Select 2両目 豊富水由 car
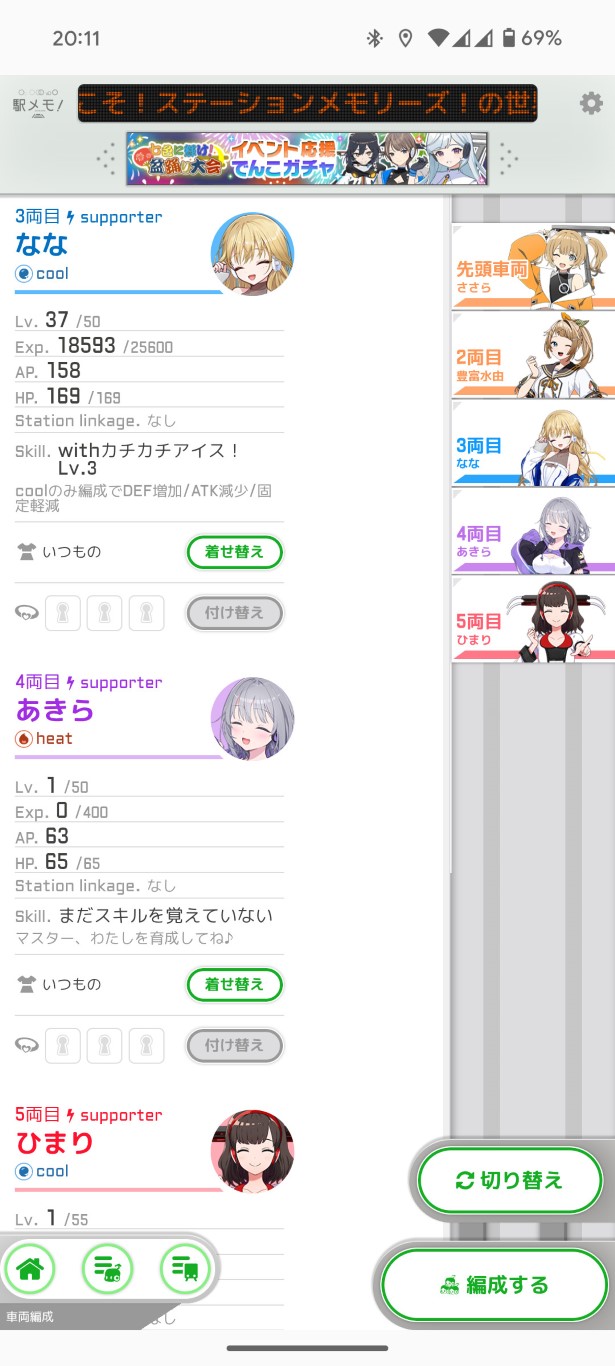 [533, 355]
